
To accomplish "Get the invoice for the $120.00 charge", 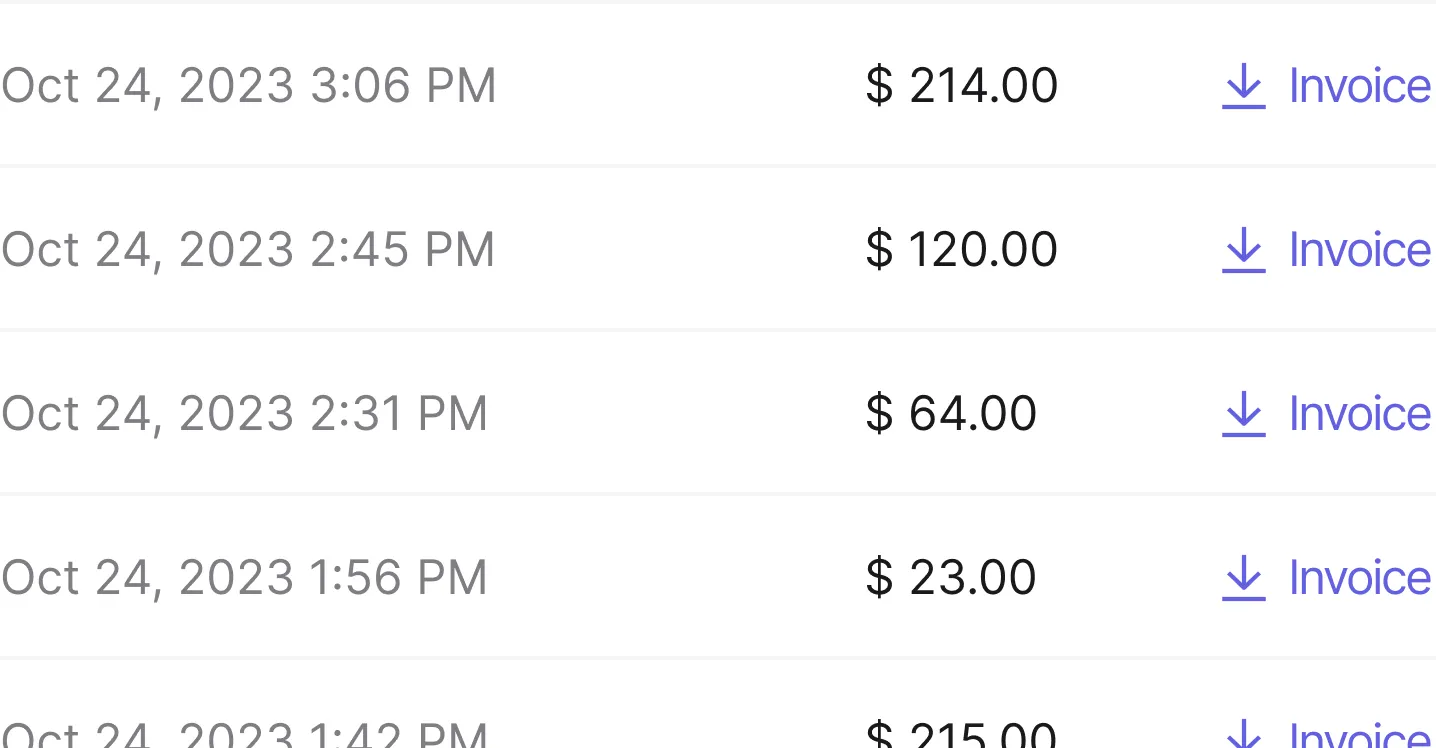I will click(x=1326, y=250).
